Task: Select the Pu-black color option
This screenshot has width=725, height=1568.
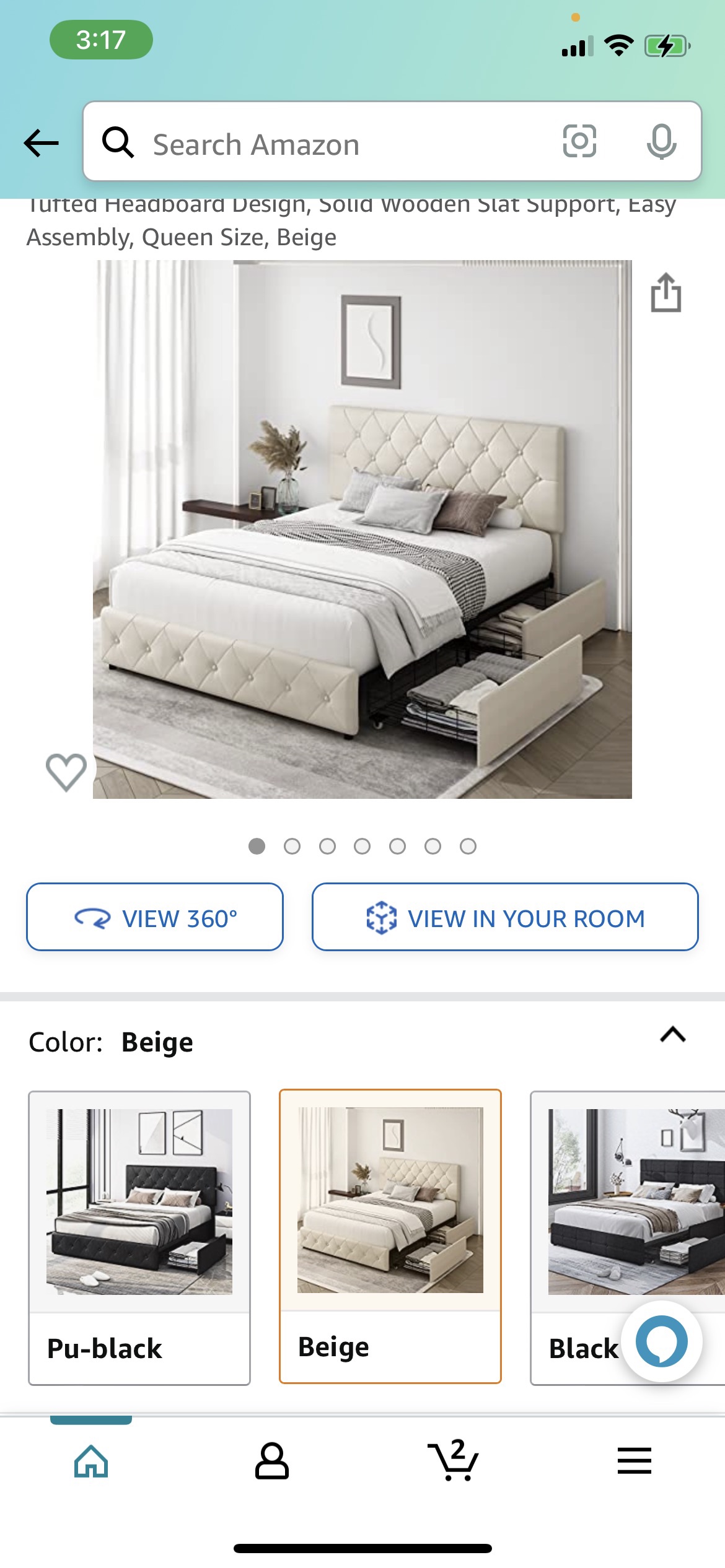Action: [x=139, y=1237]
